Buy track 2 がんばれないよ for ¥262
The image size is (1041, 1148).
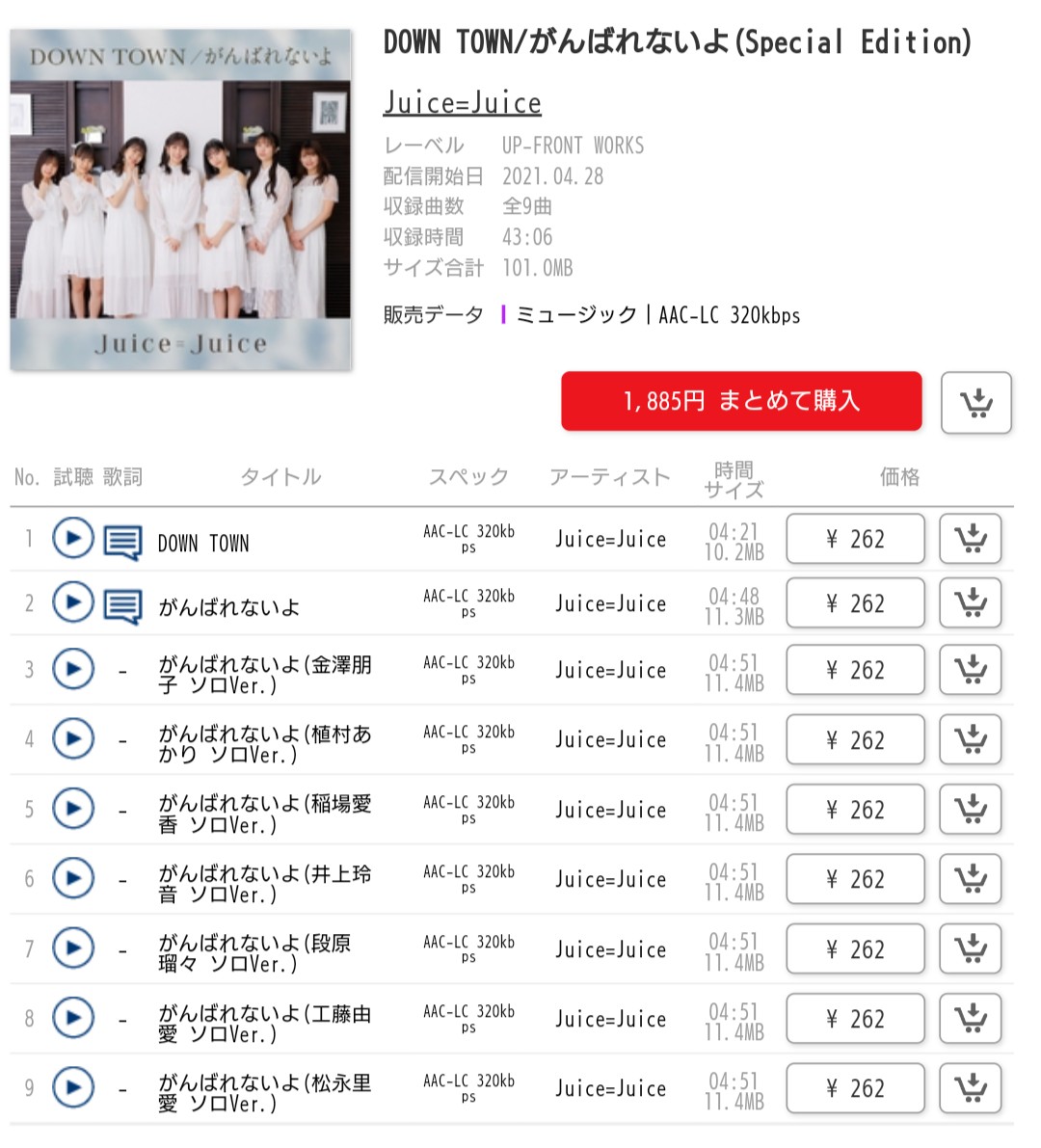855,603
